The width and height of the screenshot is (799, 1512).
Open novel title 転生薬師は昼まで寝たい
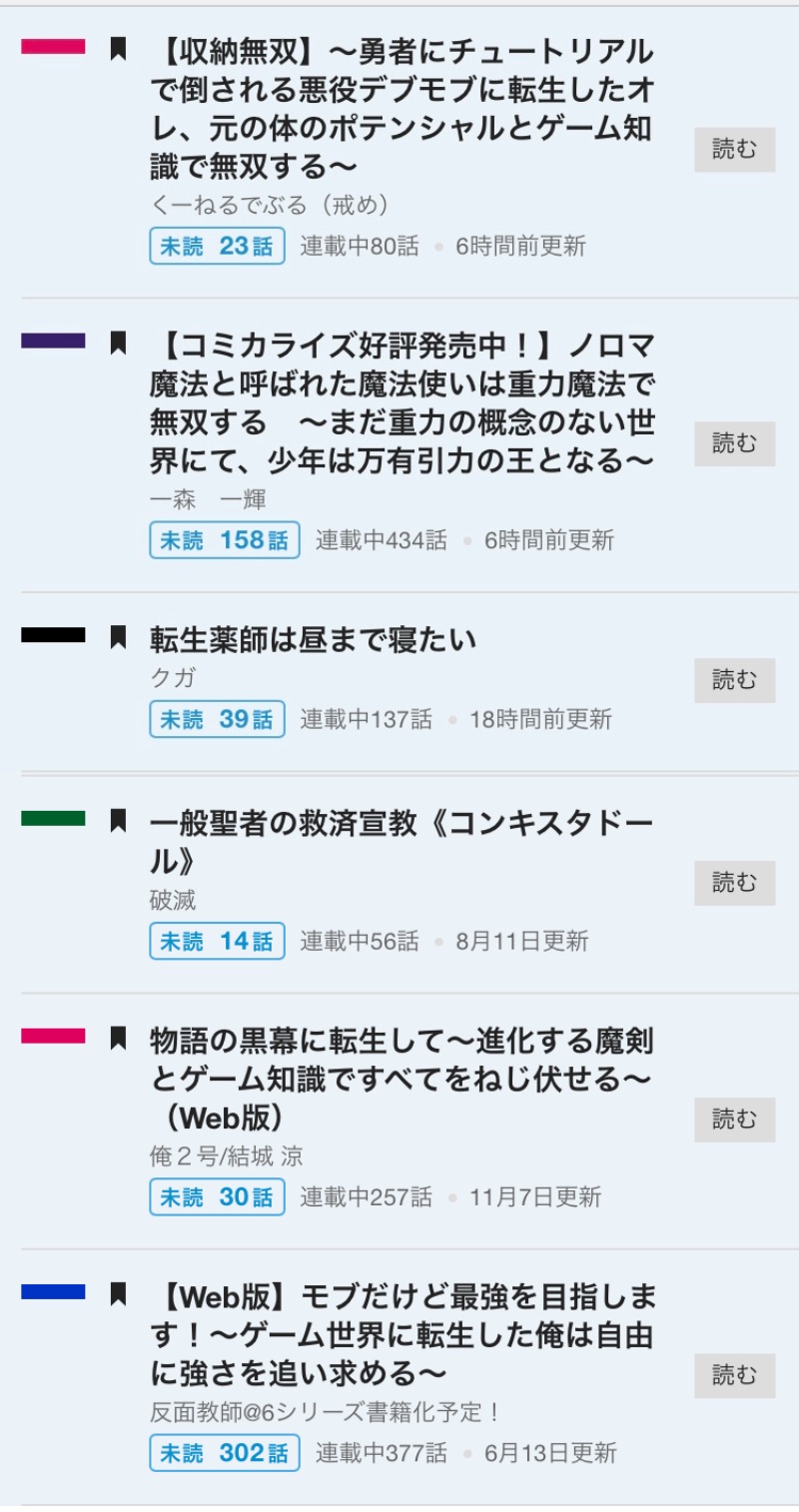(x=314, y=639)
